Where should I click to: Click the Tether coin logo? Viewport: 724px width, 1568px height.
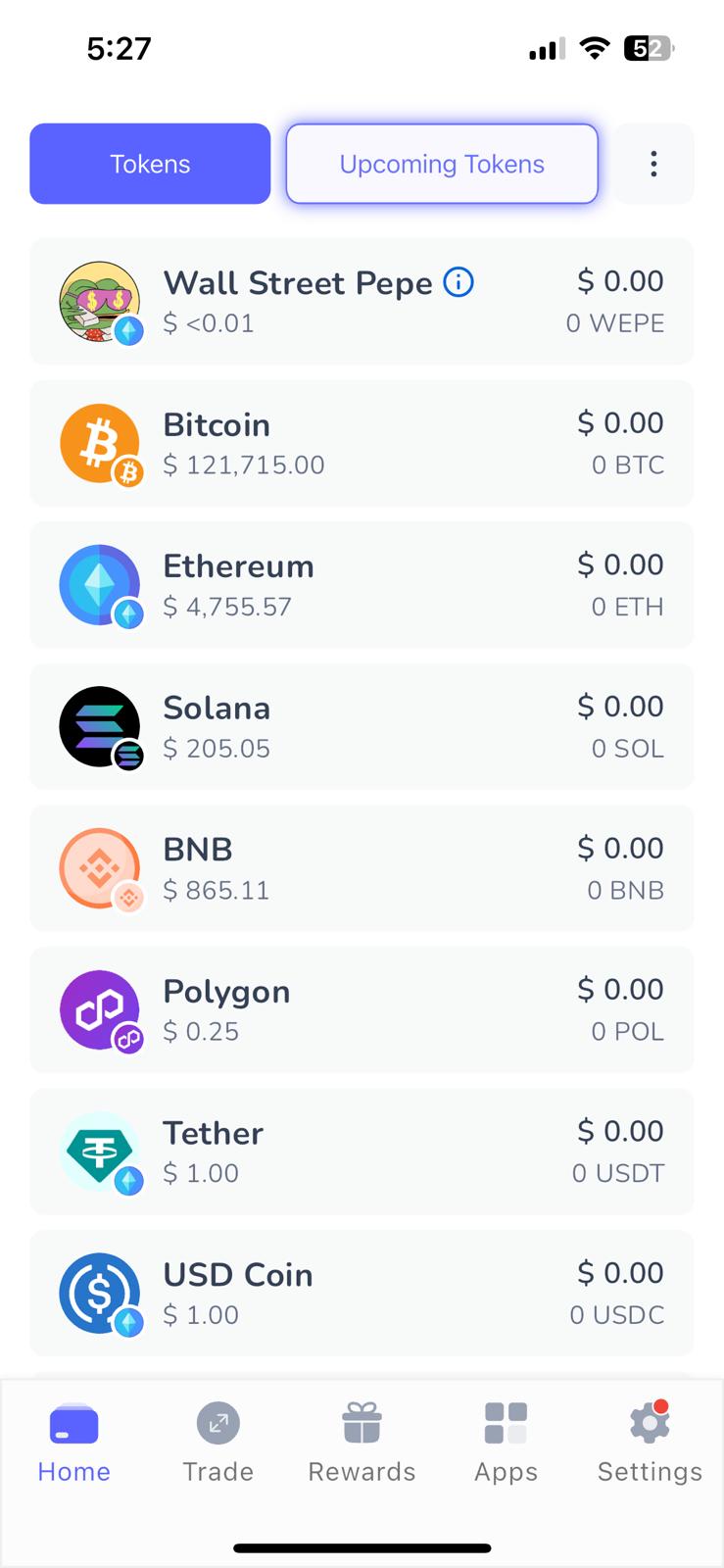click(100, 1151)
